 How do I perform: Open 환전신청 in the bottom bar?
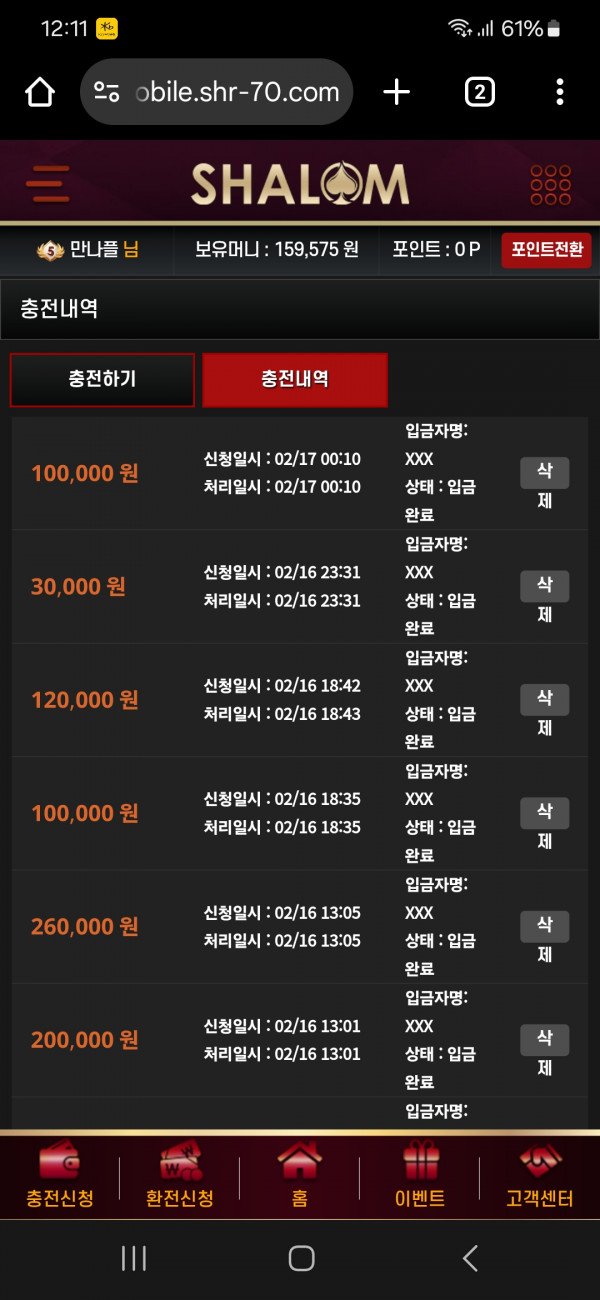tap(180, 1177)
